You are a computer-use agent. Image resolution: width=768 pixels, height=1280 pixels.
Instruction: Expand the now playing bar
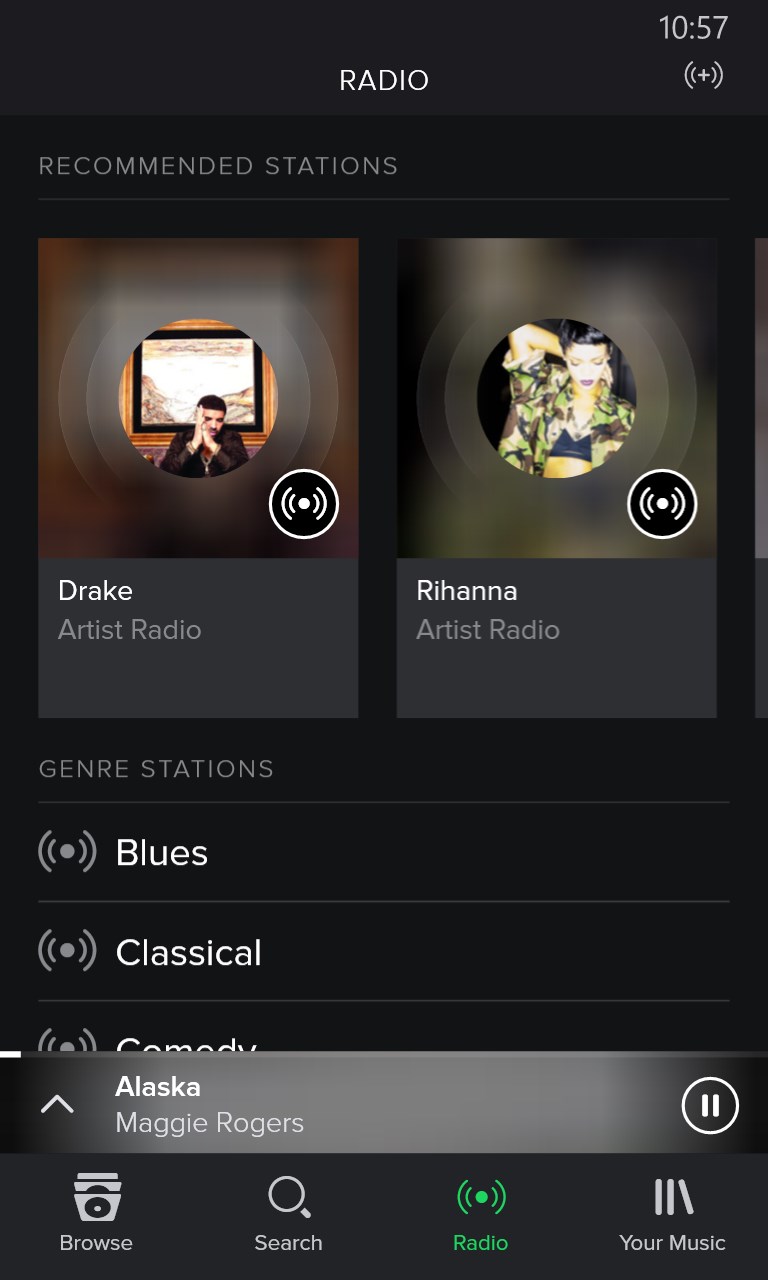pyautogui.click(x=57, y=1104)
